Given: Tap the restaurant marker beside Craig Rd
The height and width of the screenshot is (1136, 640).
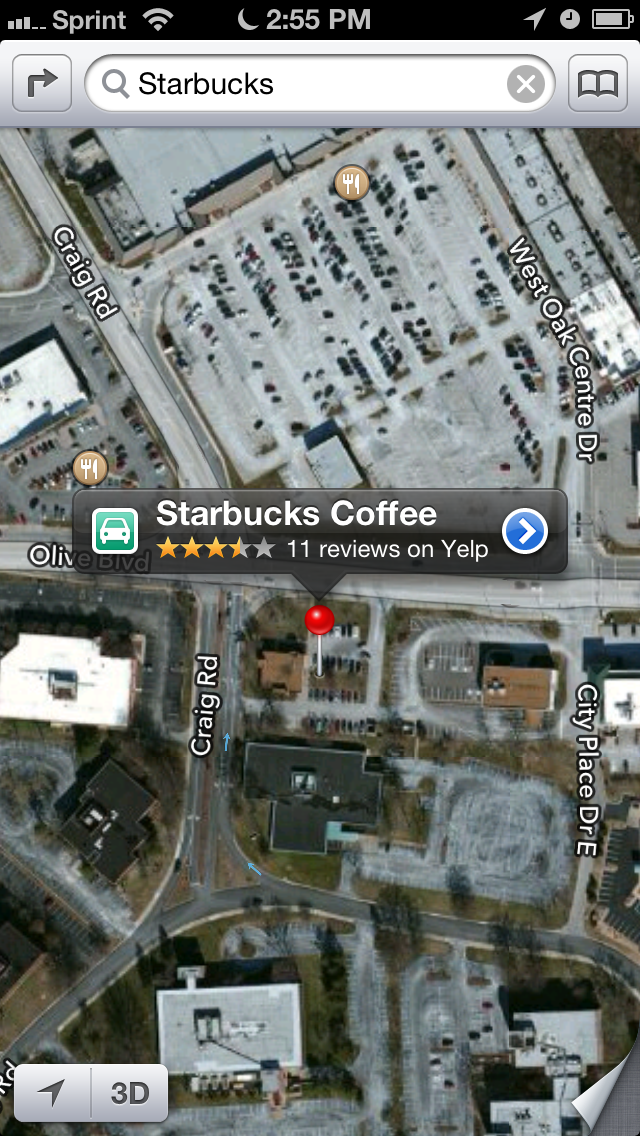Looking at the screenshot, I should (x=90, y=469).
